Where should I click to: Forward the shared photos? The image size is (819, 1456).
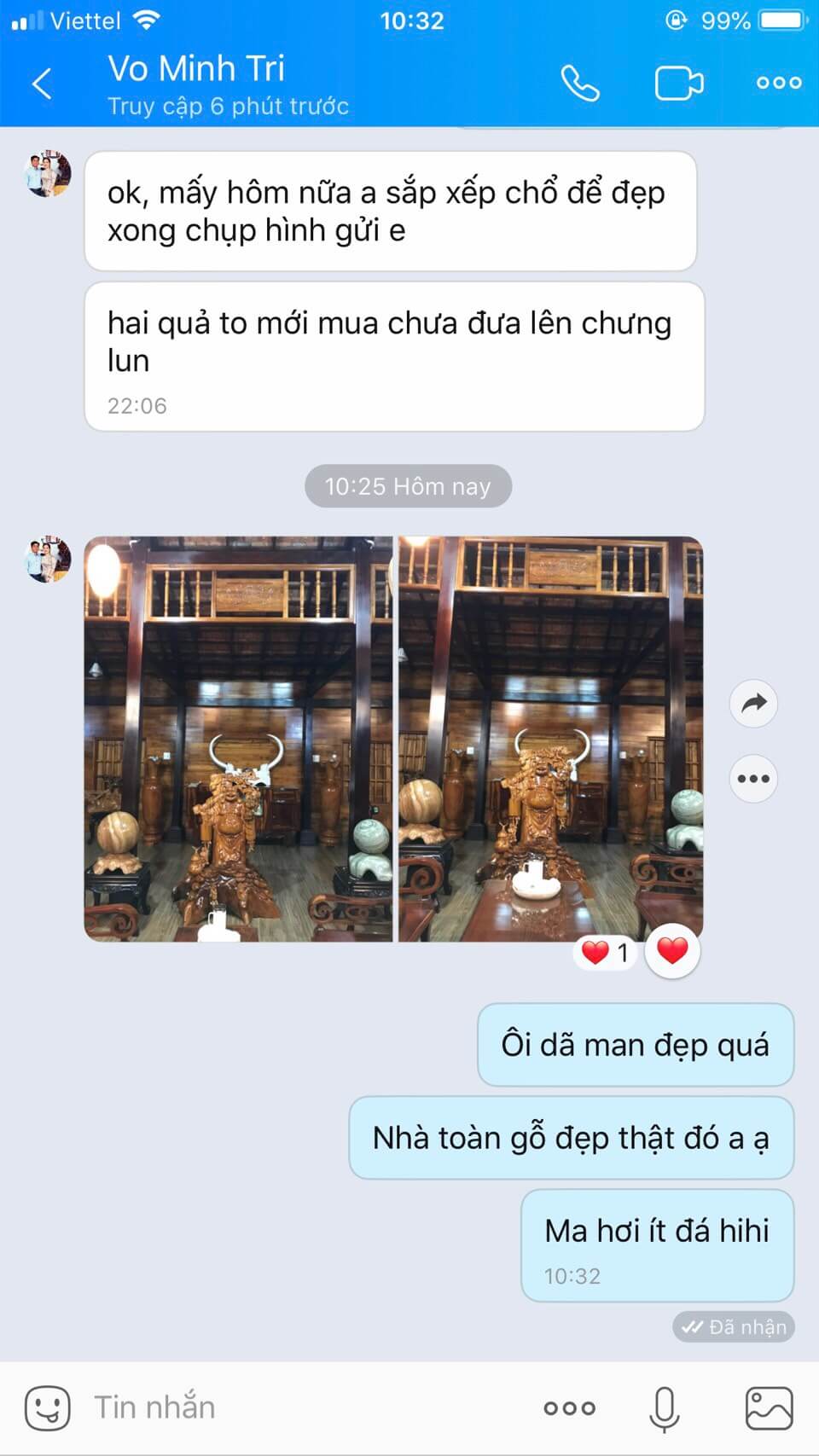[x=753, y=704]
